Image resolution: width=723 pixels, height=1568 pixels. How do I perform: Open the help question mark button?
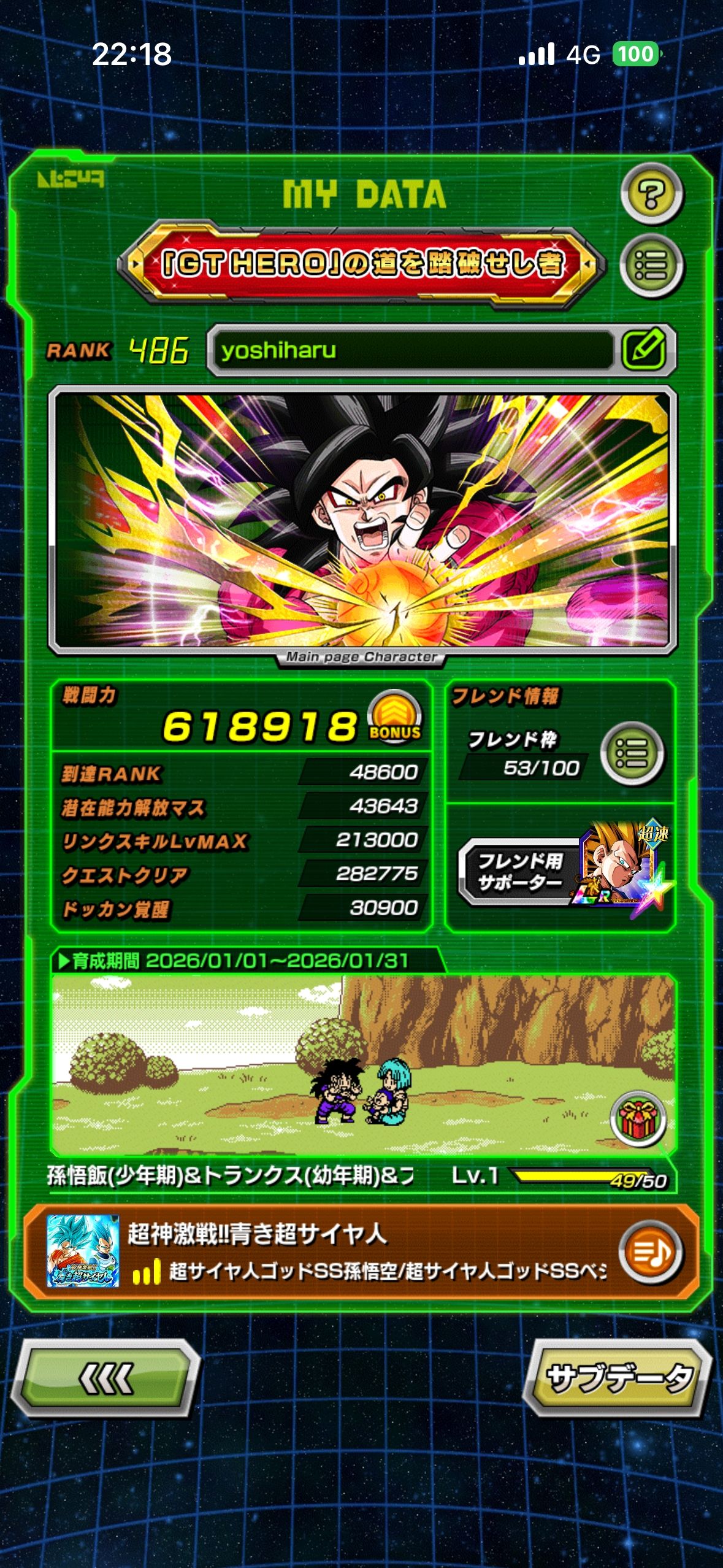(x=651, y=194)
